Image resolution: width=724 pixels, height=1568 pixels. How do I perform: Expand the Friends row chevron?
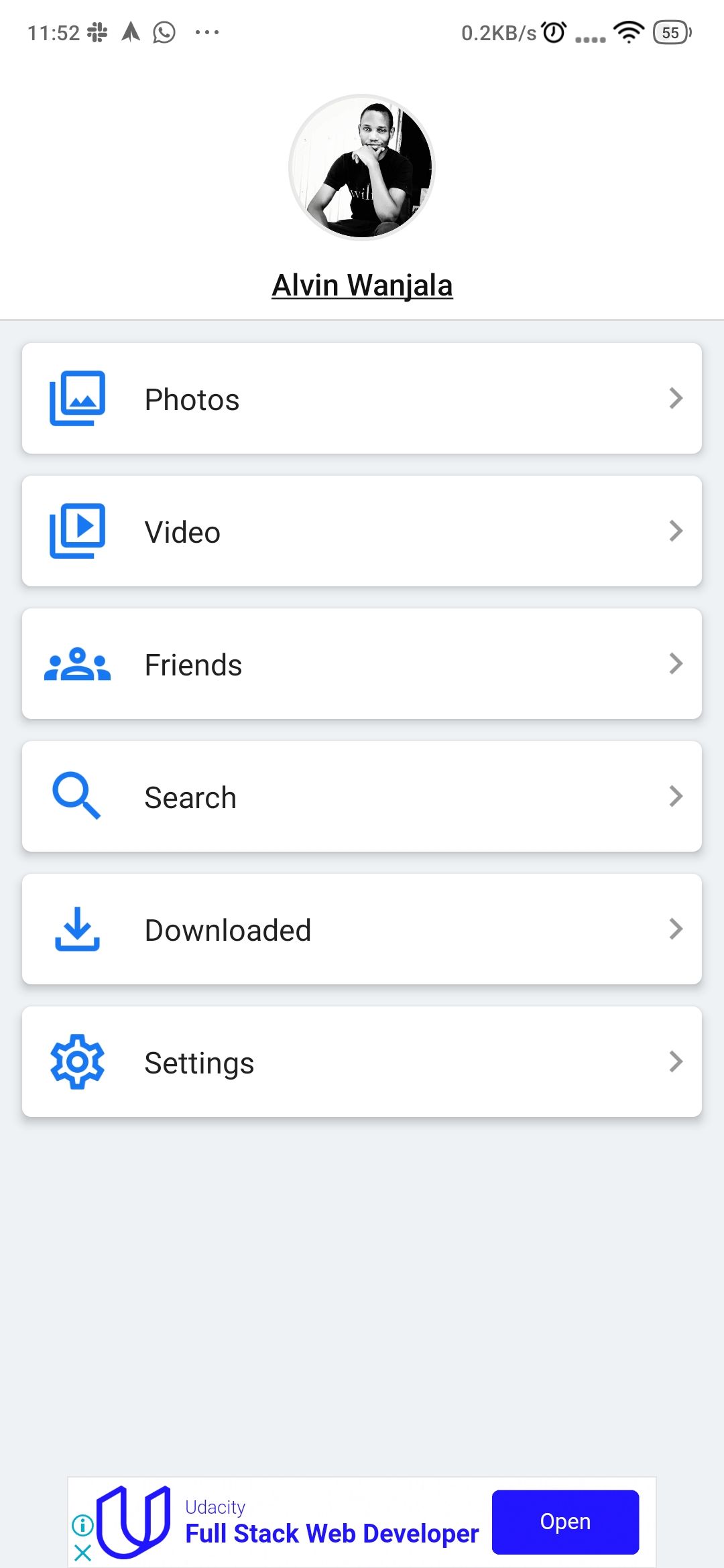[676, 663]
